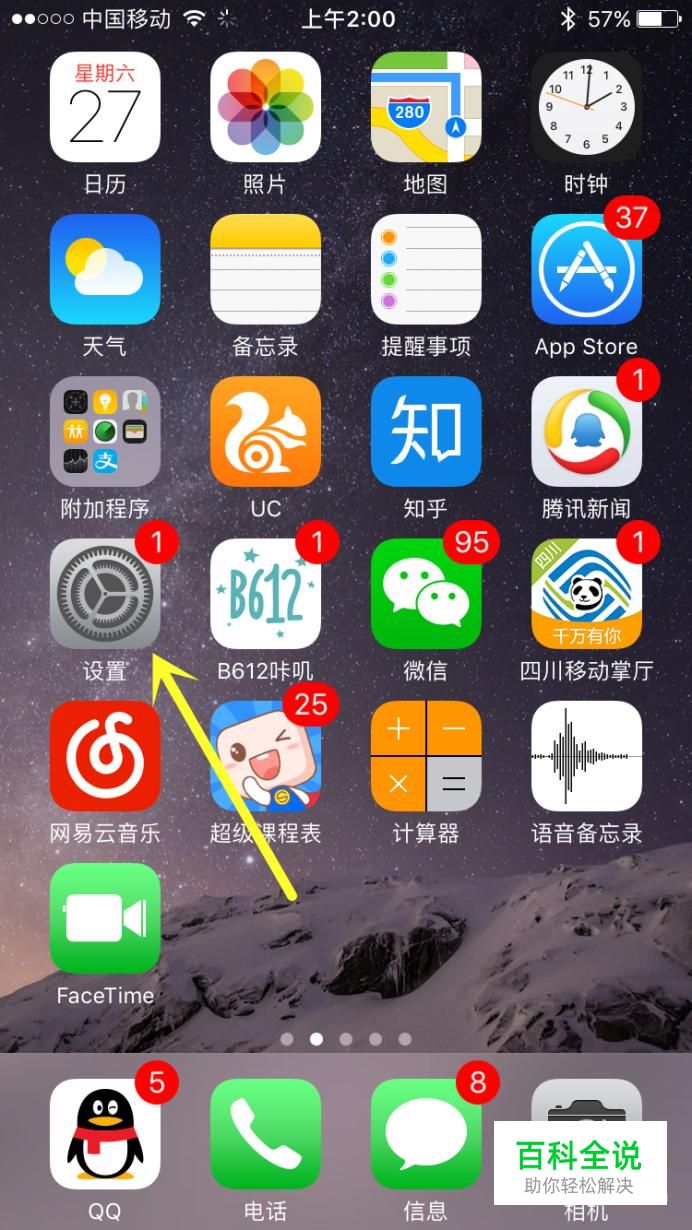Viewport: 692px width, 1230px height.
Task: Open the 附加程序 folder
Action: point(105,431)
